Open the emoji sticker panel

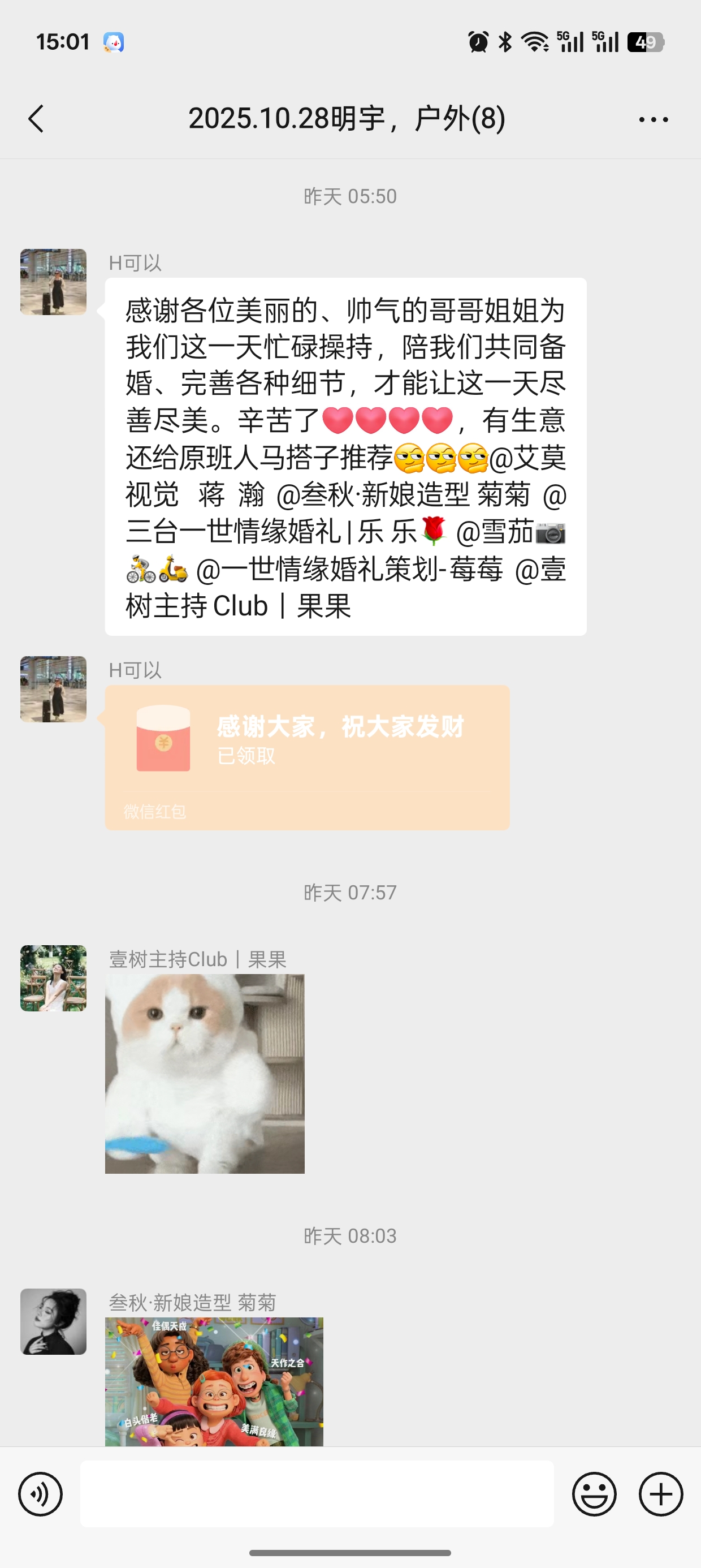594,1494
